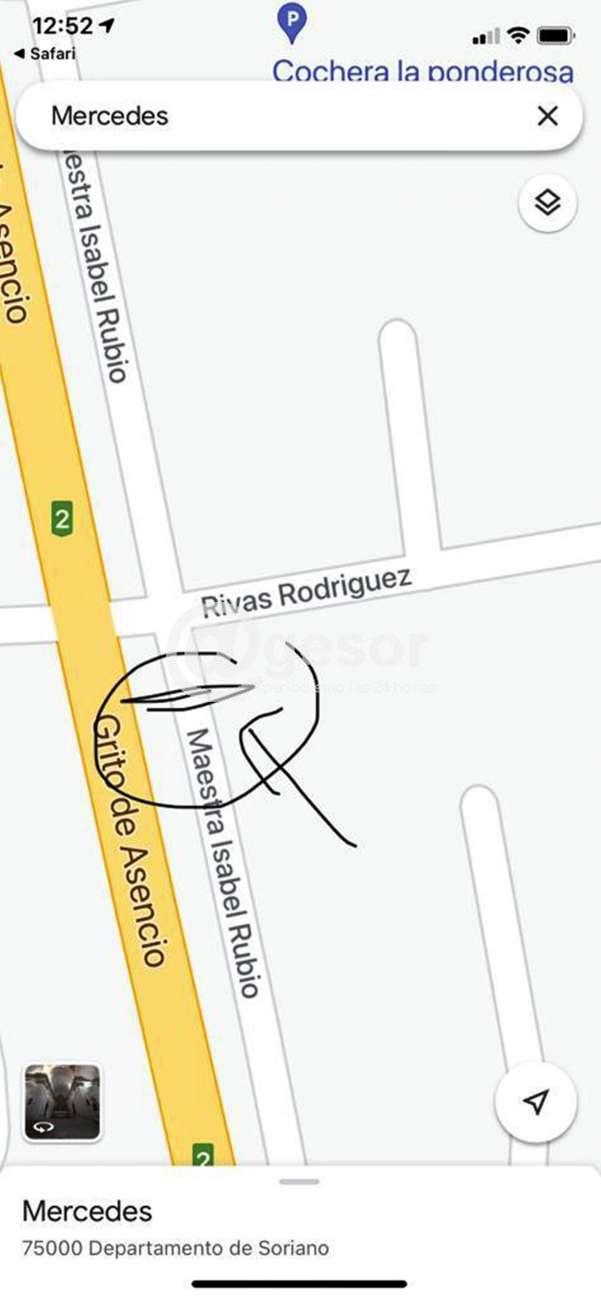The height and width of the screenshot is (1300, 601).
Task: Clear the Mercedes search
Action: (547, 116)
